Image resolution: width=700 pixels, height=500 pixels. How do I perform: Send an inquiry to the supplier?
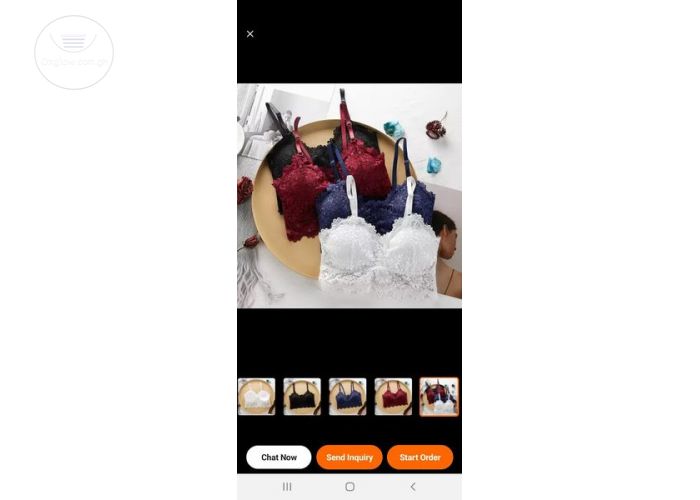[x=349, y=457]
